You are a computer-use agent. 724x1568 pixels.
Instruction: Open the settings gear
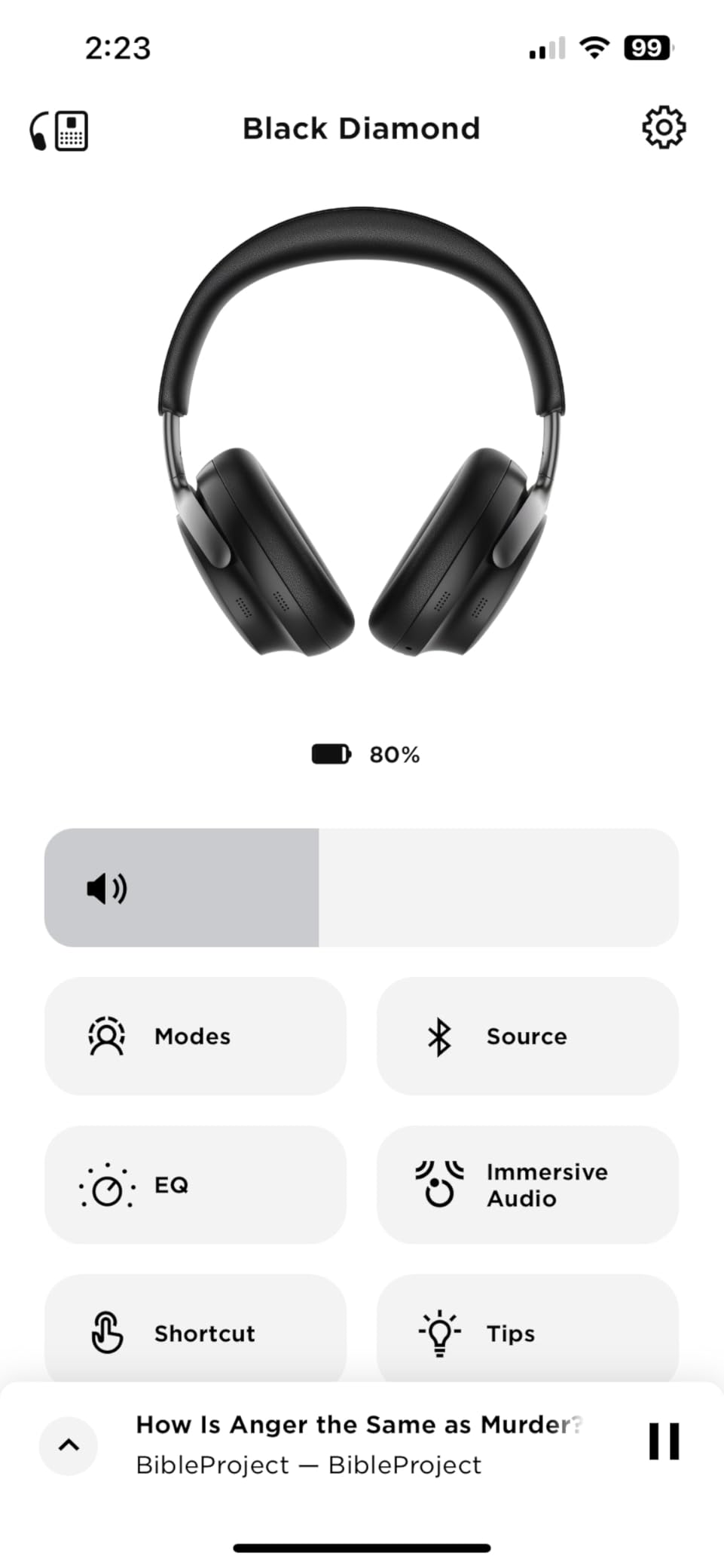tap(664, 128)
